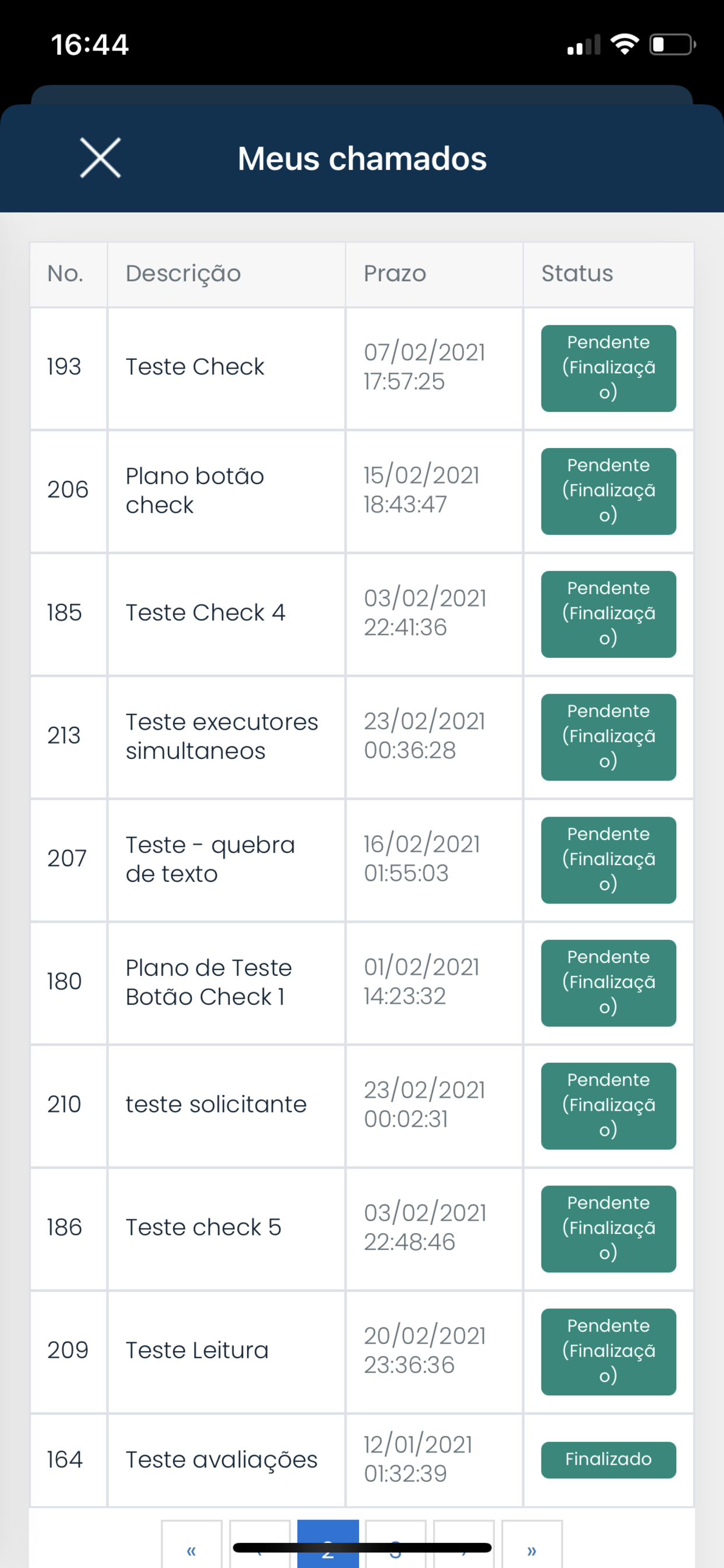724x1568 pixels.
Task: Open ticket 210 teste solicitante
Action: (362, 1106)
